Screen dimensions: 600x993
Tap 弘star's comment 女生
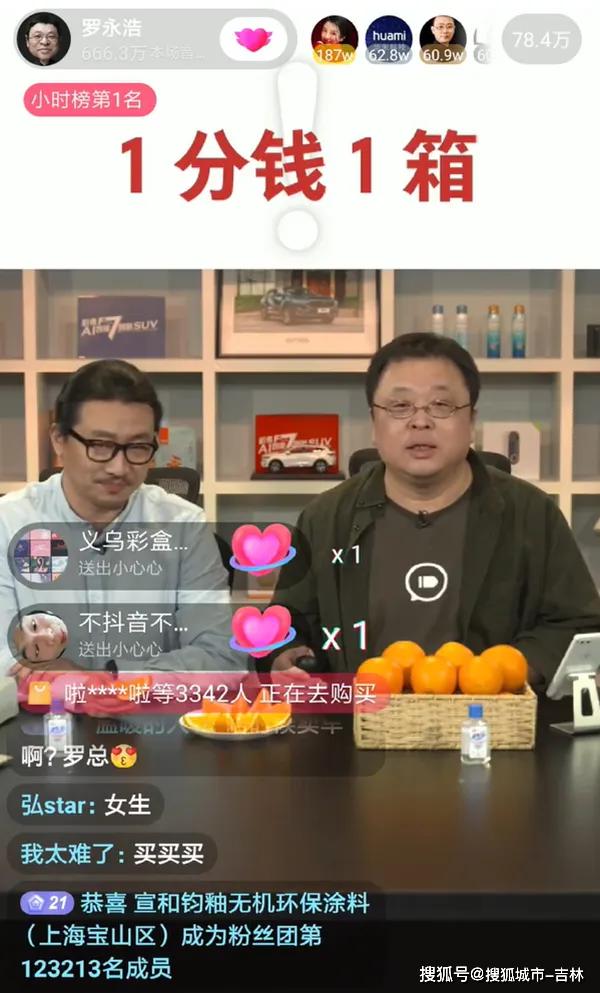tap(86, 805)
